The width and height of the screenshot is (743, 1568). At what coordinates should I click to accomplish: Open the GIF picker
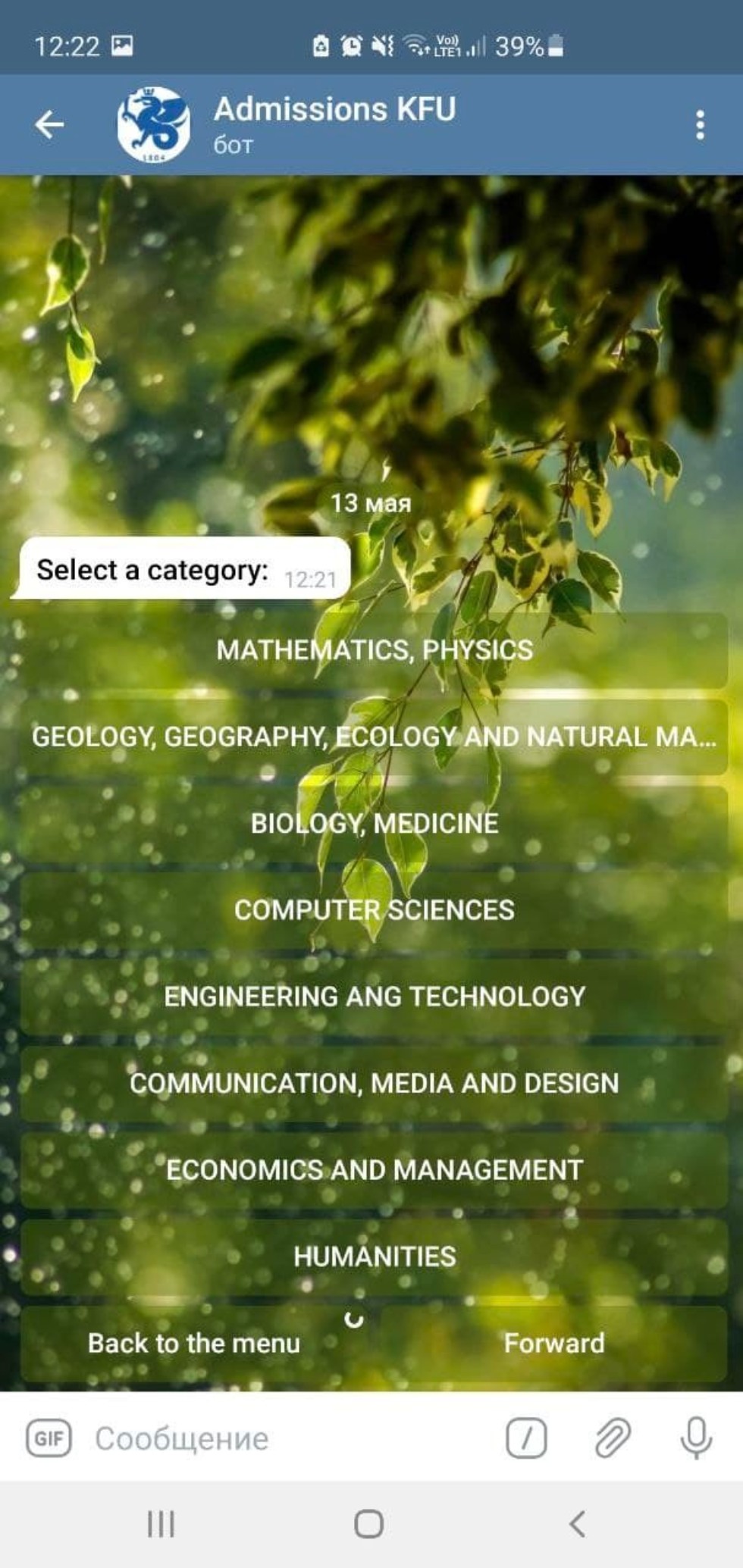click(49, 1438)
